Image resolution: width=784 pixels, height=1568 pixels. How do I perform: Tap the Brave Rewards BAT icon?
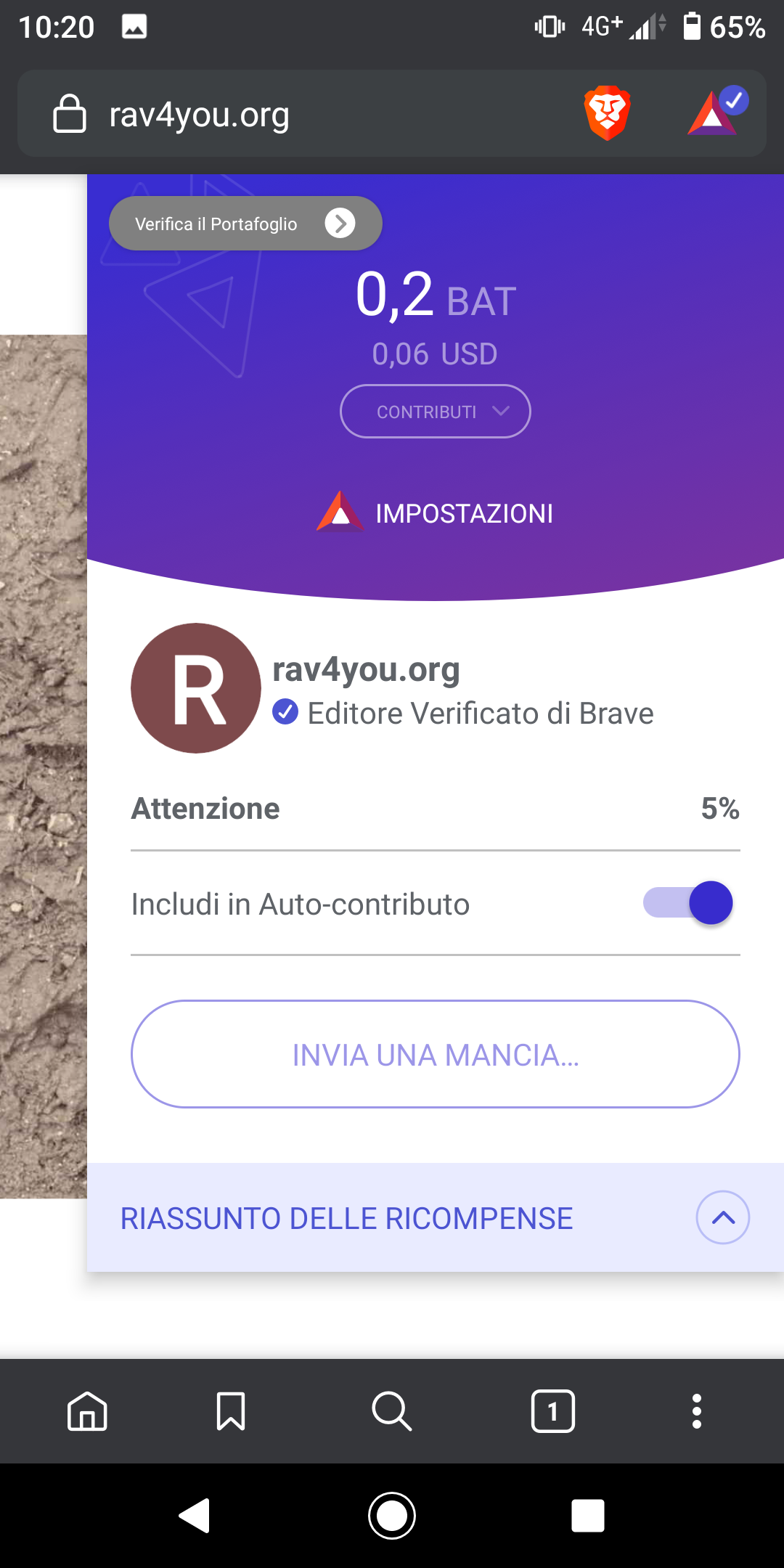(x=715, y=113)
